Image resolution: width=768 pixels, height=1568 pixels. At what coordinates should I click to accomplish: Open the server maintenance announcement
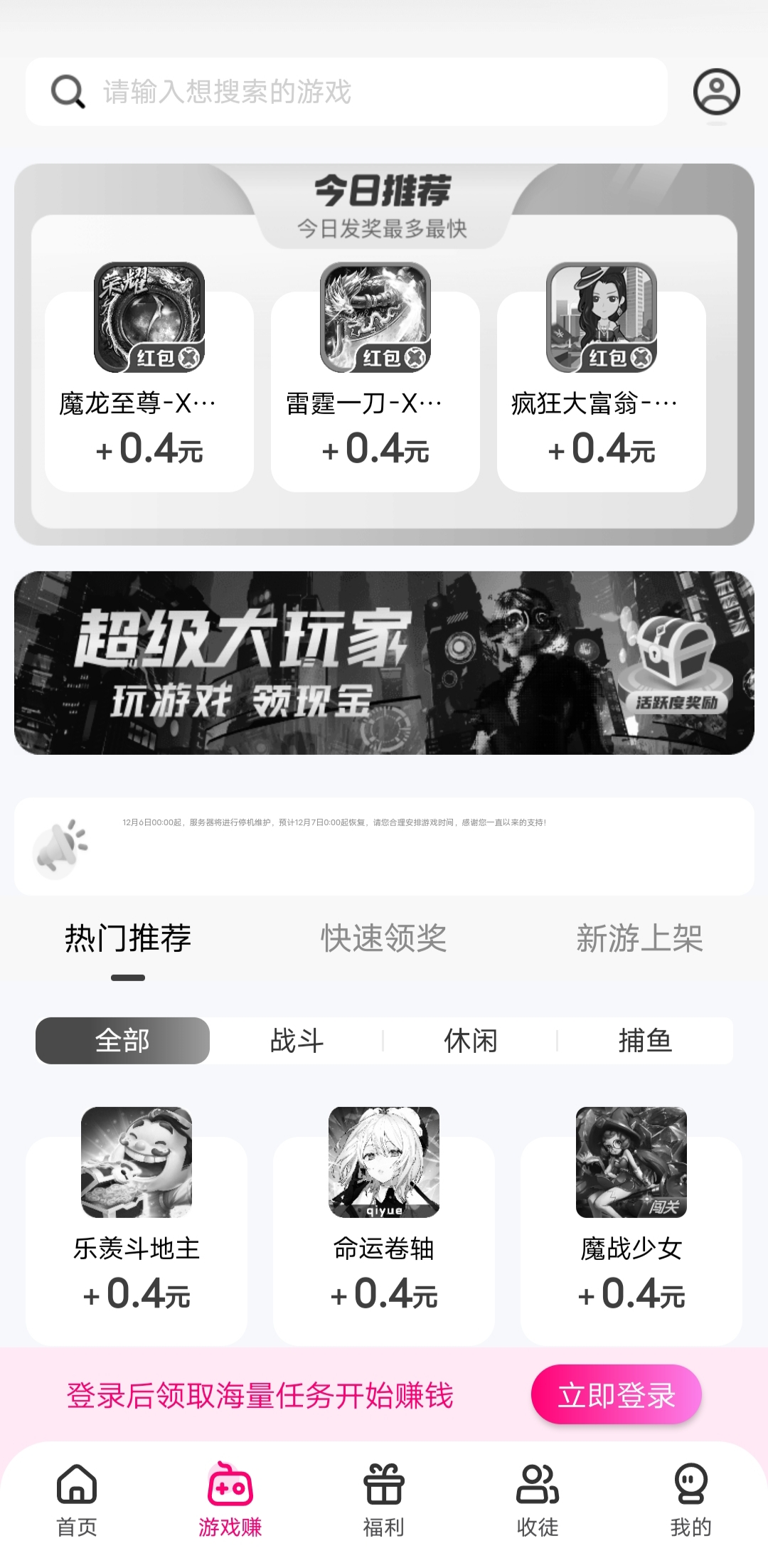pyautogui.click(x=384, y=847)
